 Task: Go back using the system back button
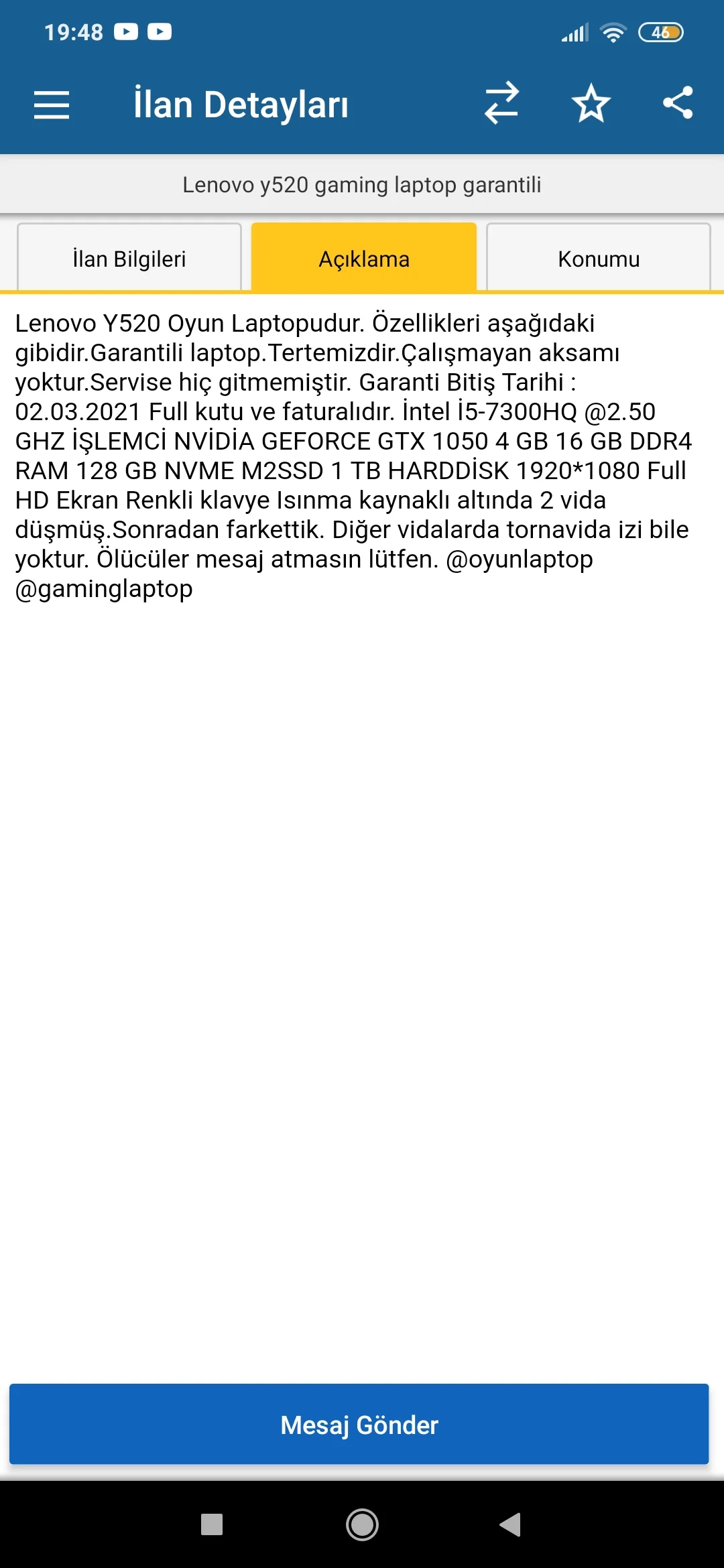511,1524
